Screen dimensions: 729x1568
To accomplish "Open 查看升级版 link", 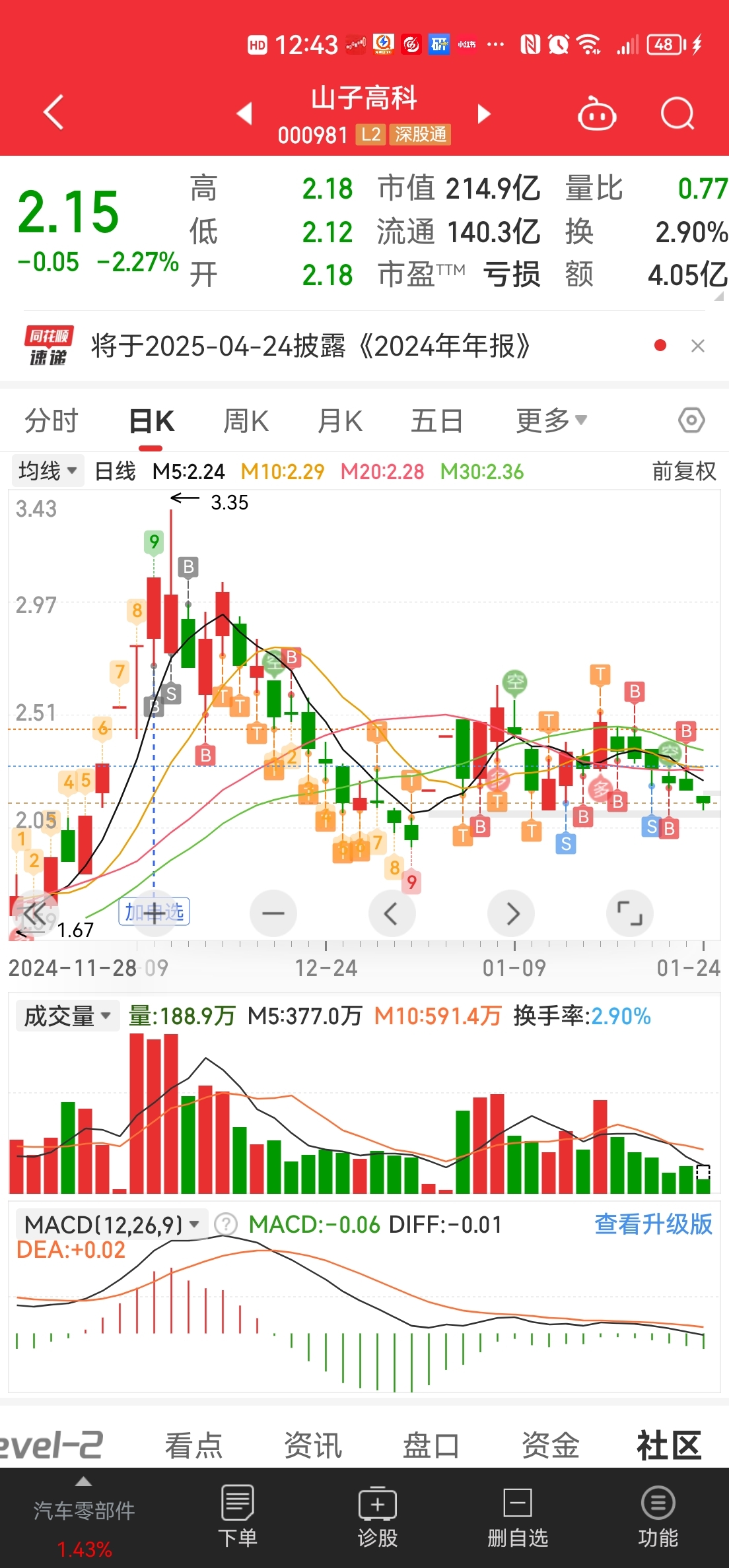I will [x=654, y=1225].
